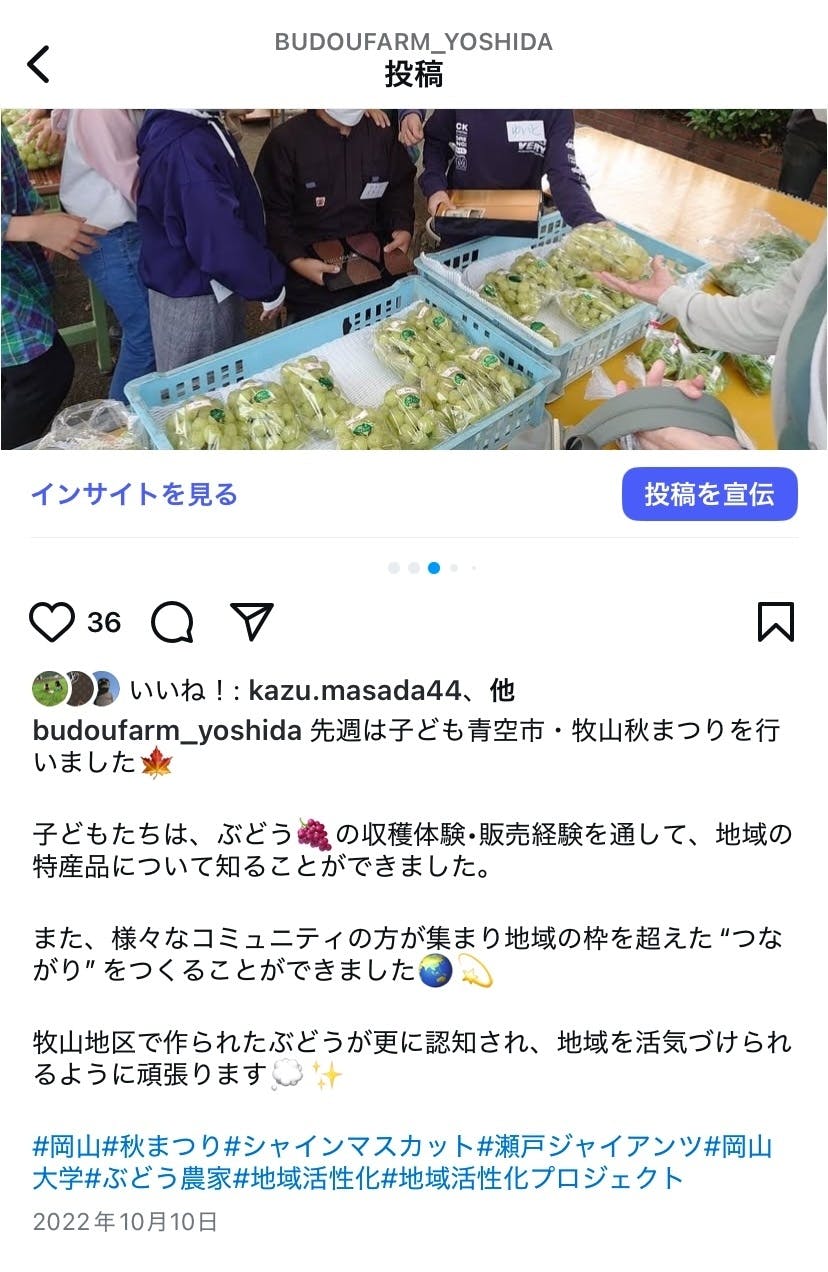Open the #地域活性化プロジェクト hashtag
Image resolution: width=828 pixels, height=1272 pixels.
tap(534, 1178)
